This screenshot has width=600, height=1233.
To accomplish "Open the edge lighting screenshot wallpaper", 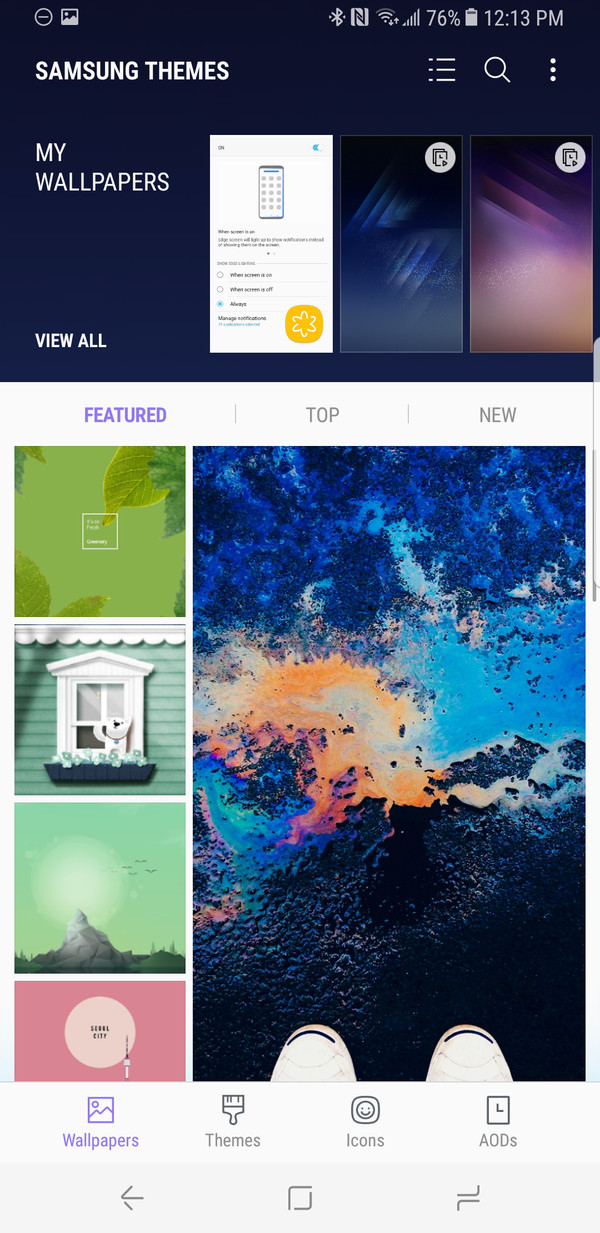I will [x=271, y=244].
